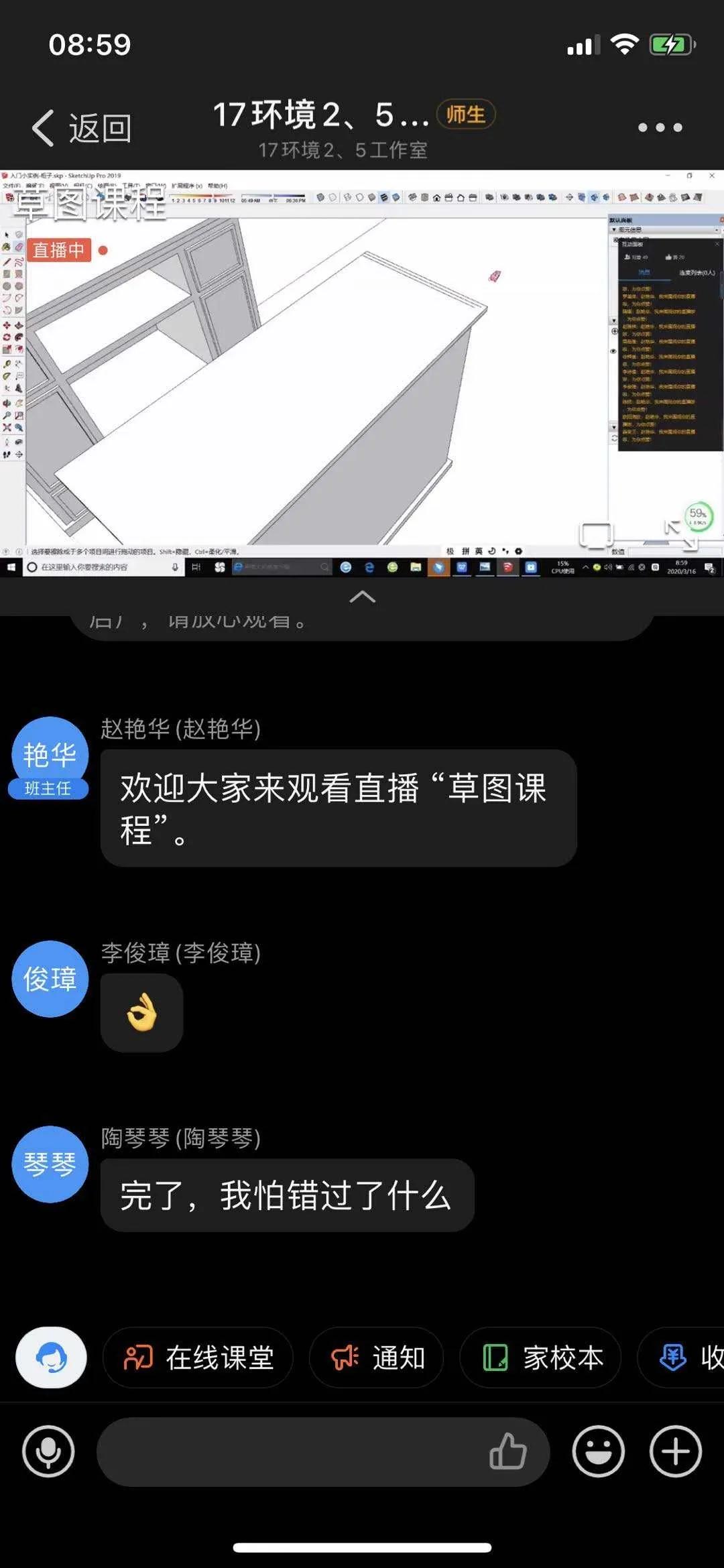Open the three-dot more options menu
This screenshot has height=1568, width=724.
(660, 127)
